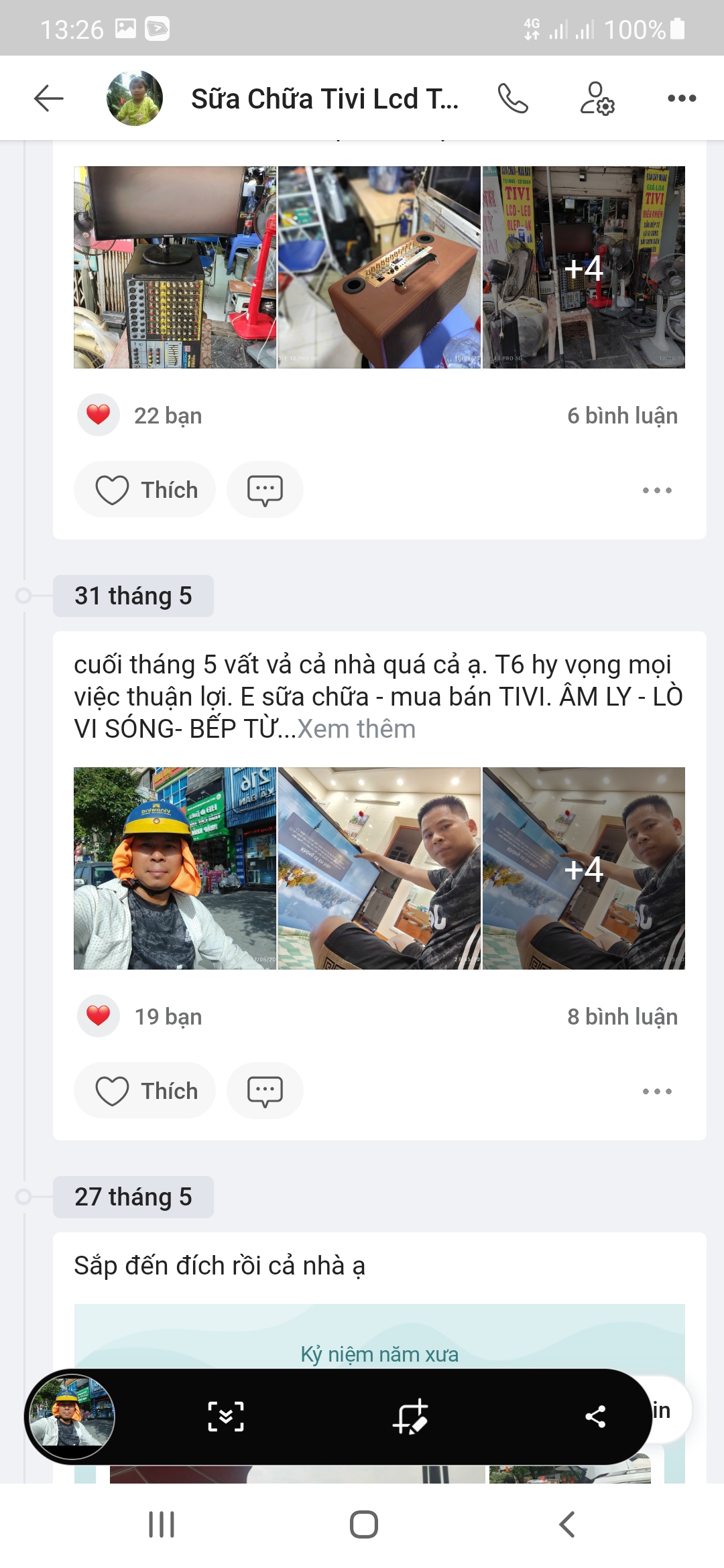Comment on the post with 8 bình luận
724x1568 pixels.
[x=265, y=1091]
